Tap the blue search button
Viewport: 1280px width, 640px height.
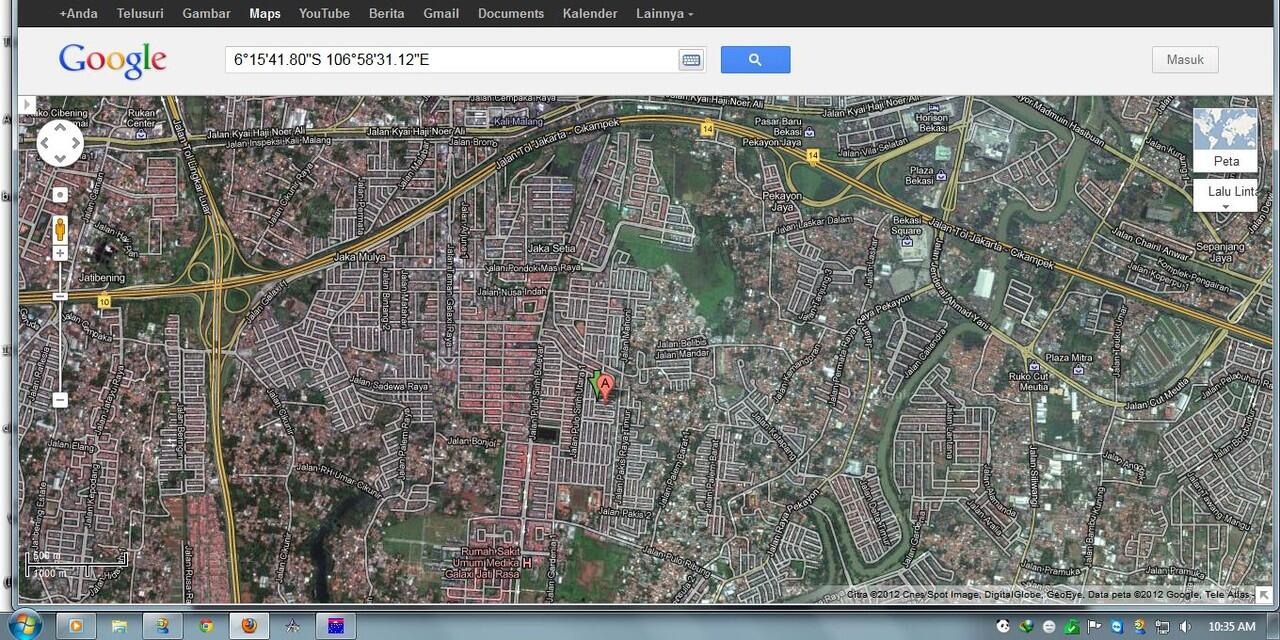click(x=755, y=60)
